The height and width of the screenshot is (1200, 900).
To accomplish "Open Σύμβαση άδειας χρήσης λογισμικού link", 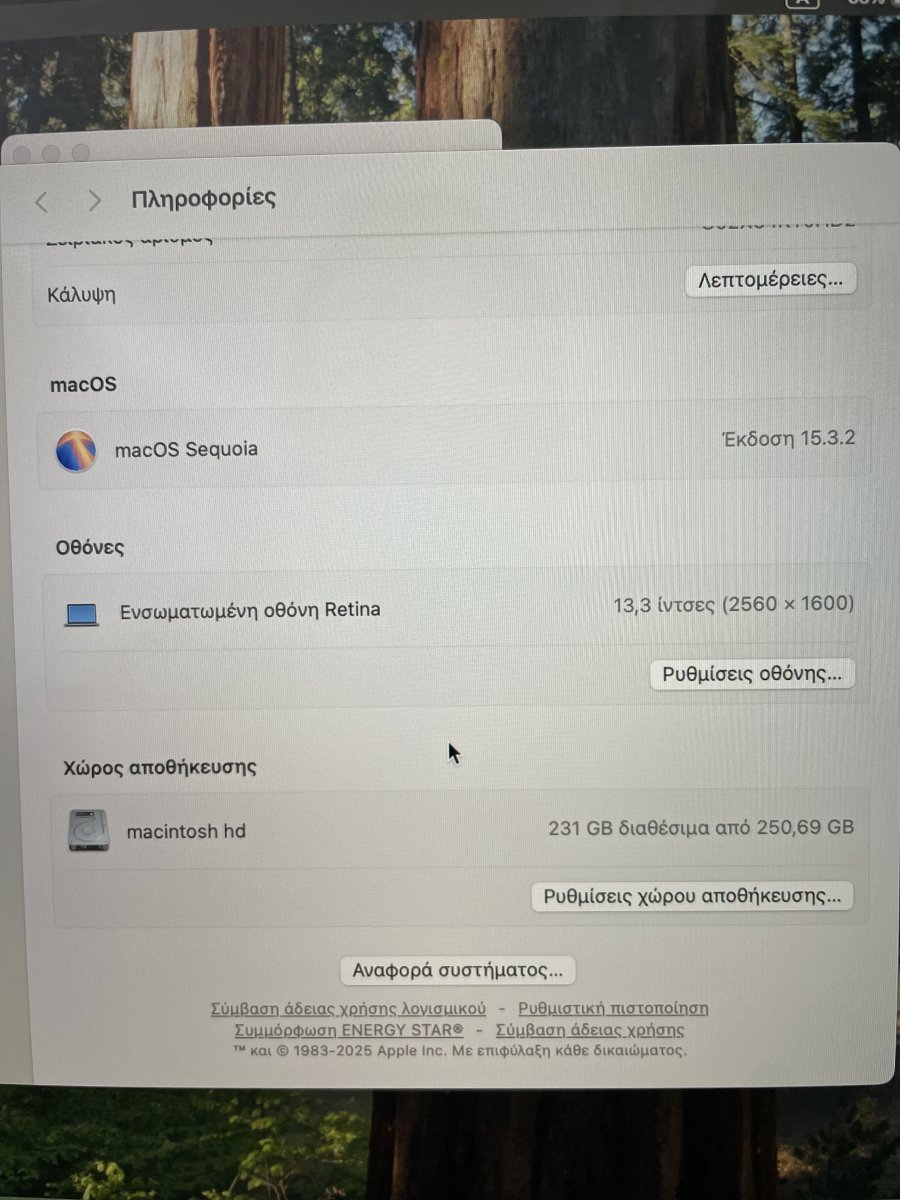I will pos(348,1008).
